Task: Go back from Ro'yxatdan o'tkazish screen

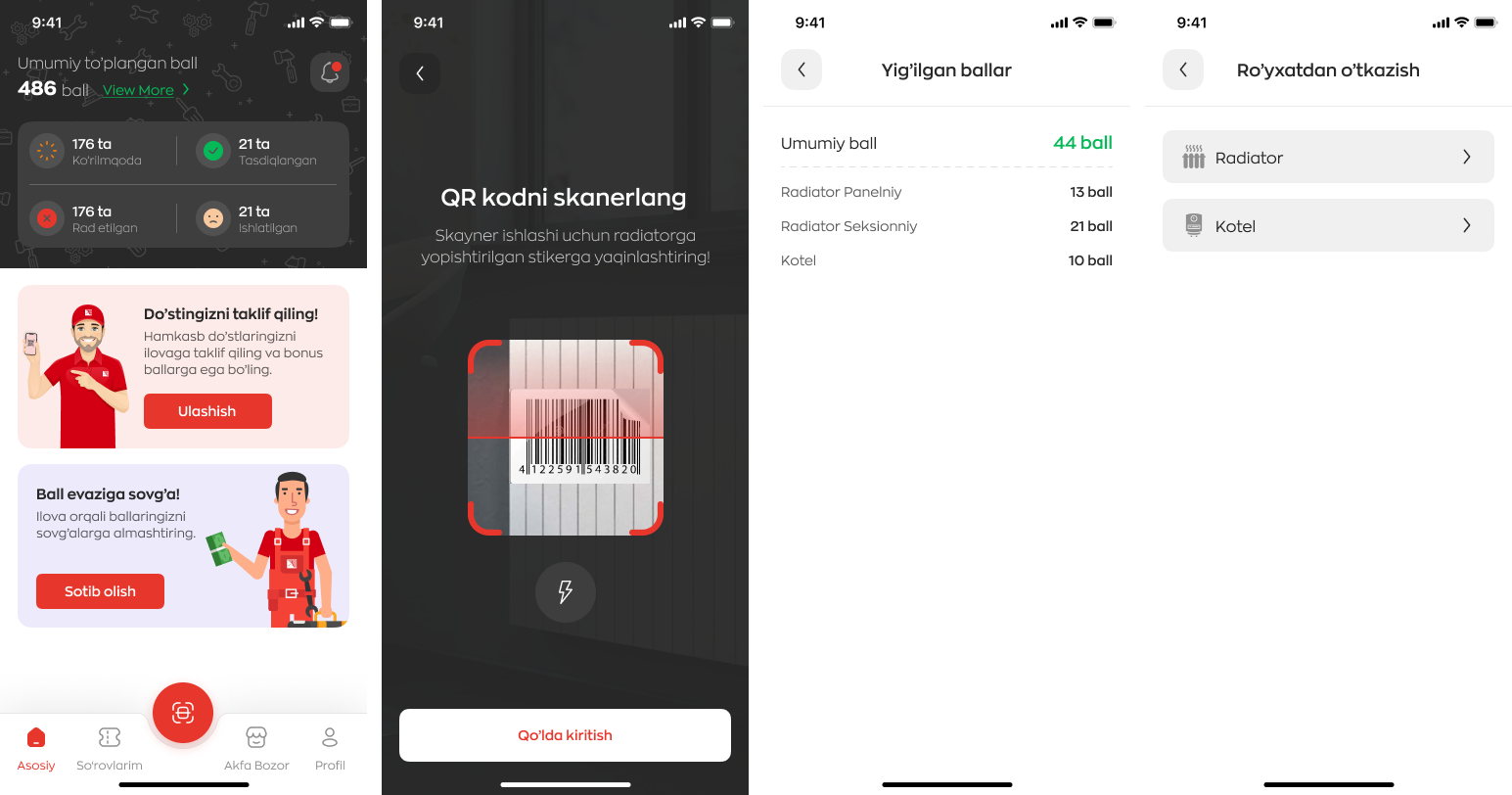Action: pos(1183,70)
